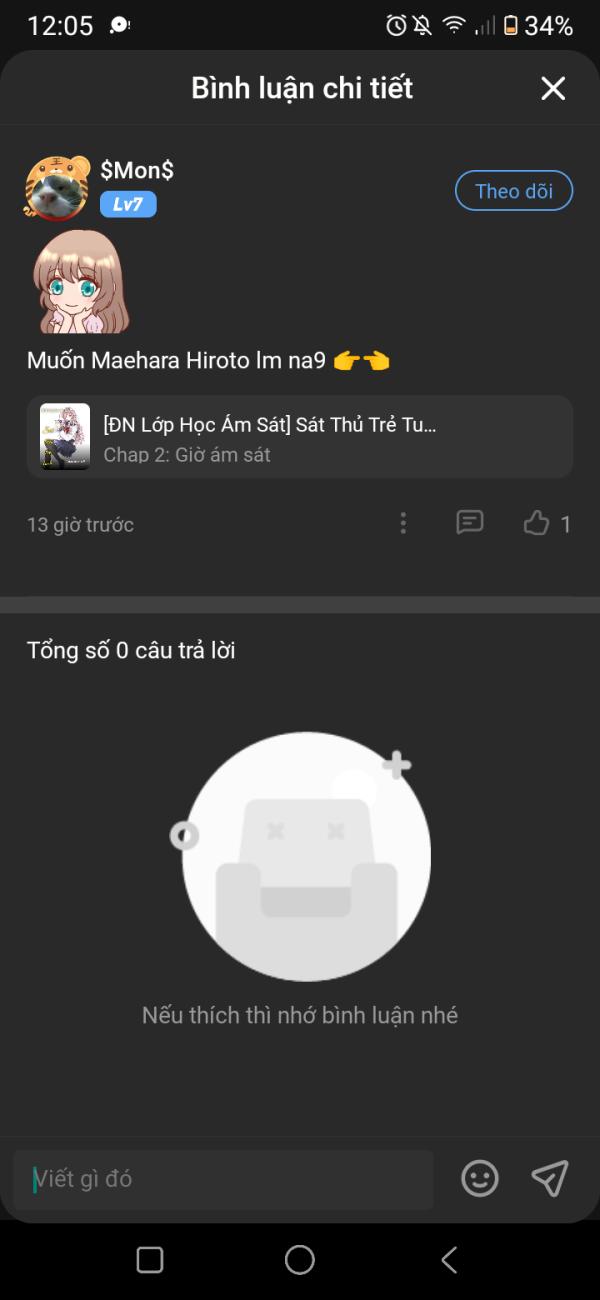Open the story card Chap 2: Giờ ám sát
600x1300 pixels.
299,437
